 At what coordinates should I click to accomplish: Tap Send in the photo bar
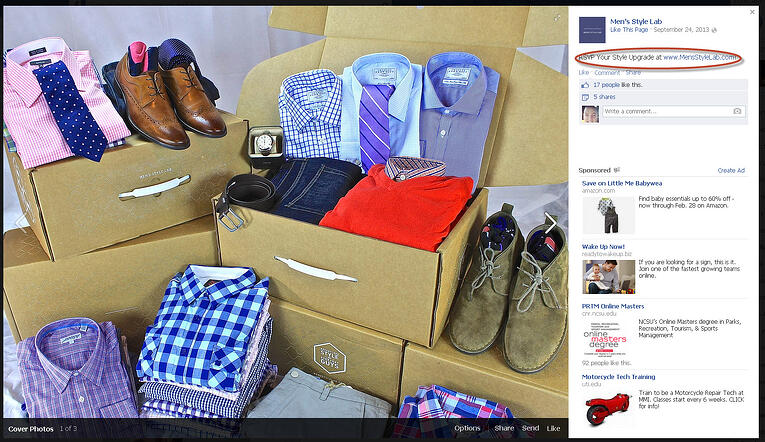[531, 428]
